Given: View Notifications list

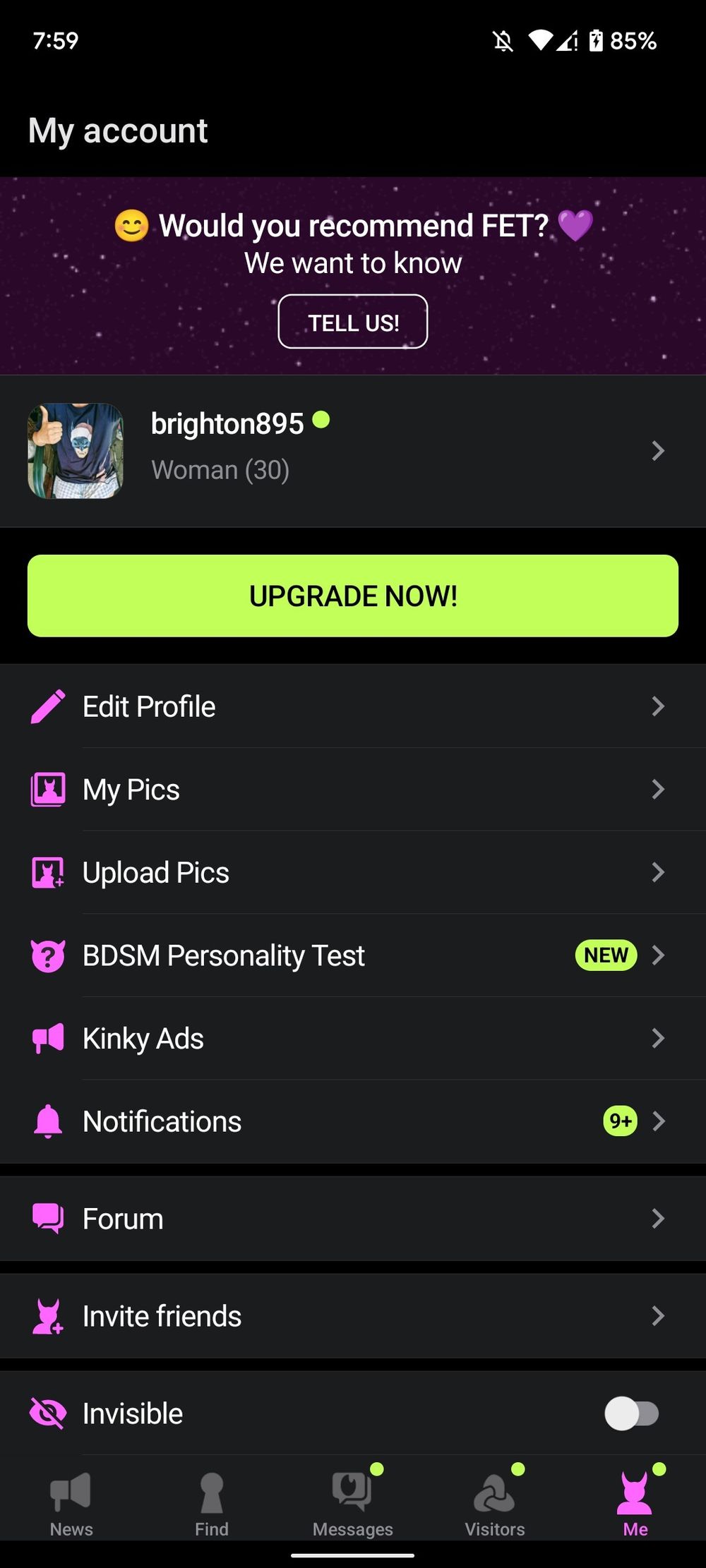Looking at the screenshot, I should pos(353,1121).
